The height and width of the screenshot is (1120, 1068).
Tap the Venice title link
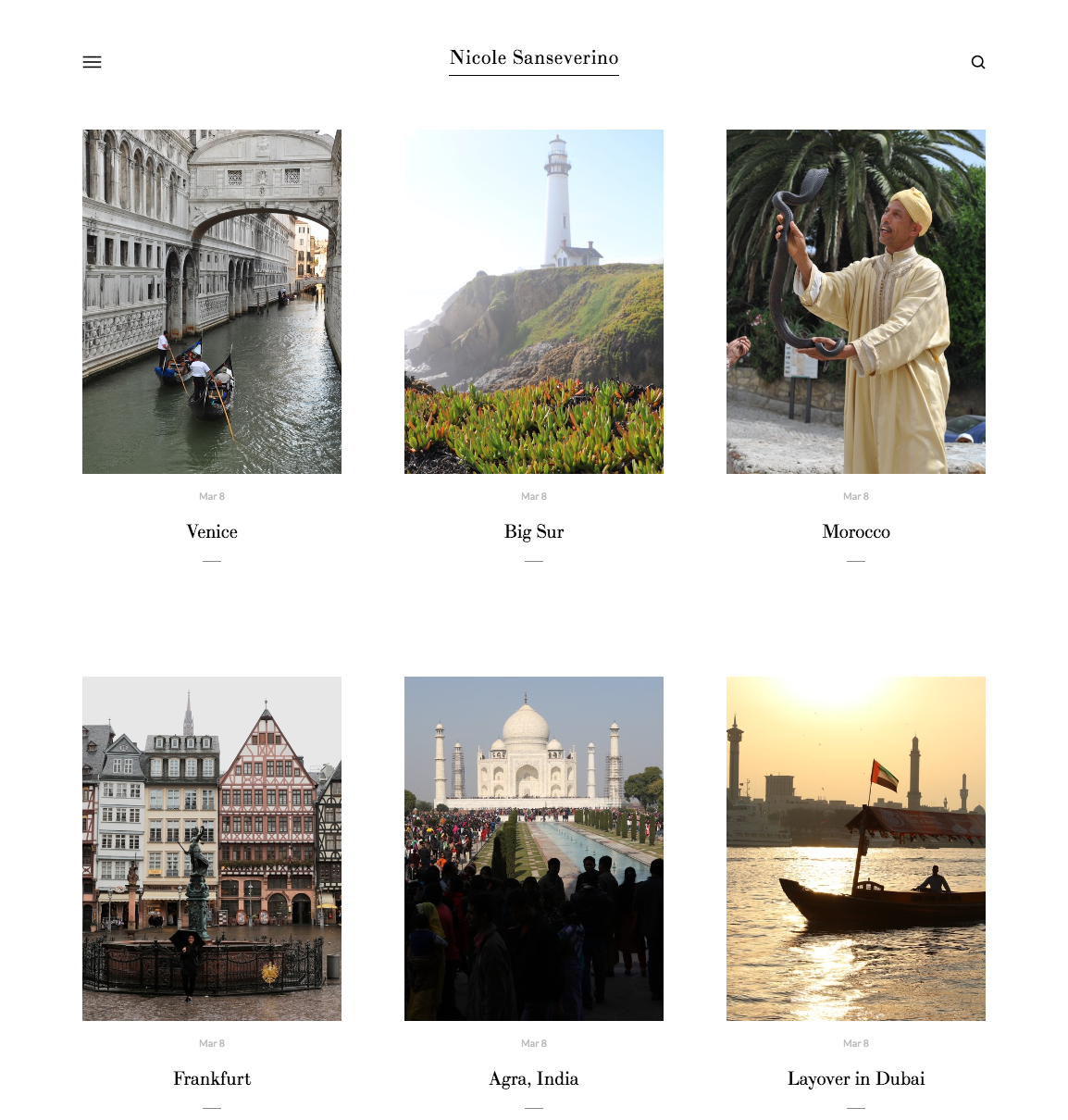212,531
